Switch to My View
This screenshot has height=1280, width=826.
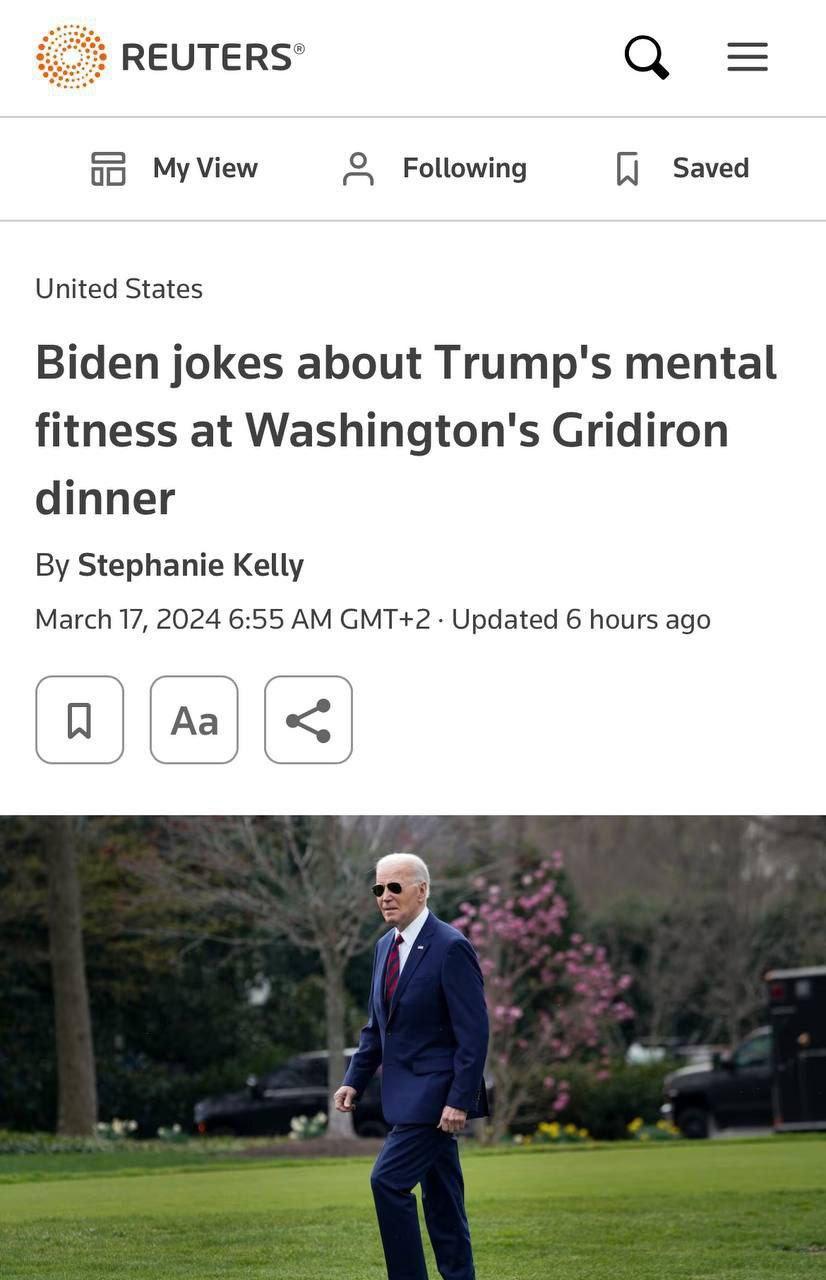174,168
